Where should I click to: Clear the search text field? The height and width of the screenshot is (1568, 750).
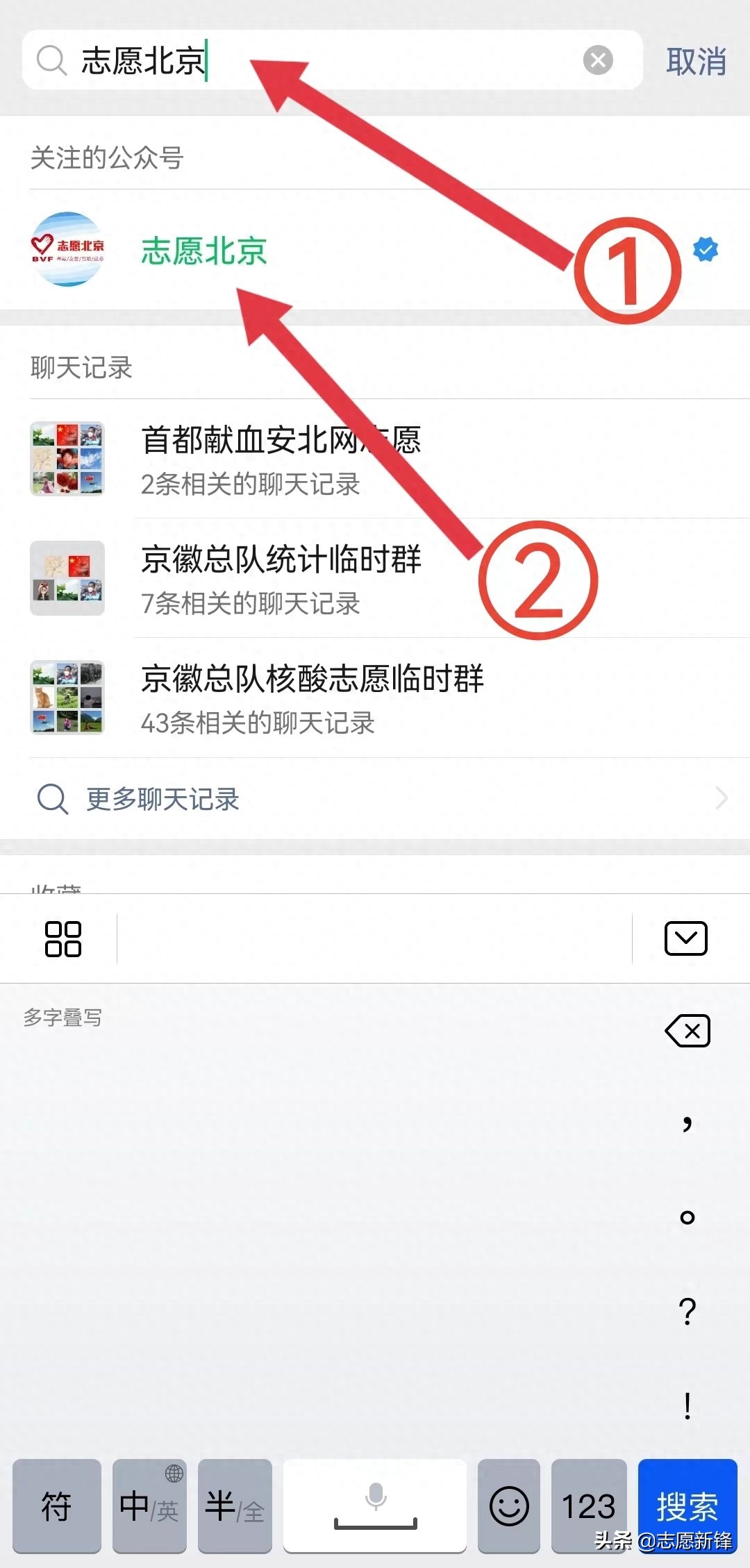point(598,60)
